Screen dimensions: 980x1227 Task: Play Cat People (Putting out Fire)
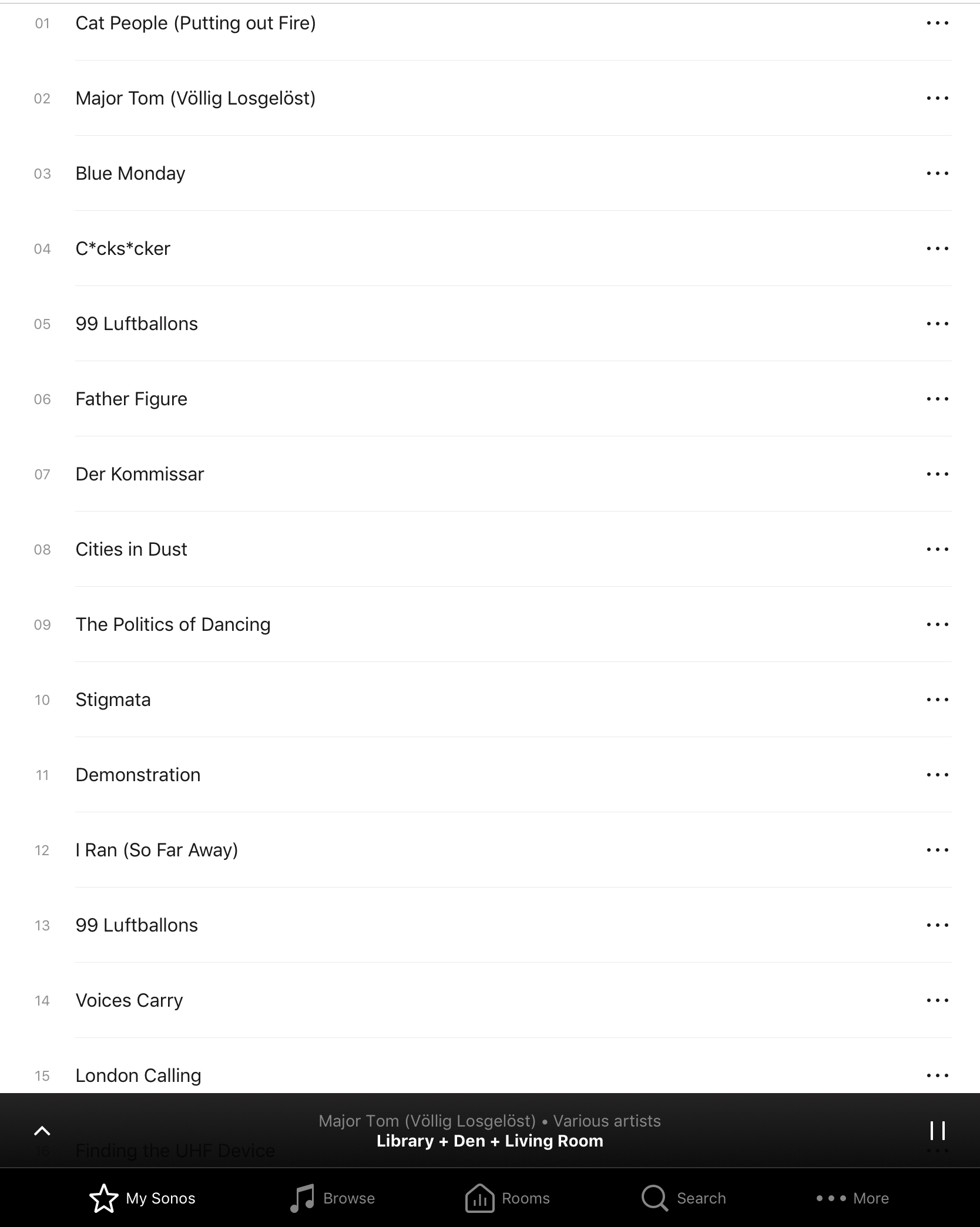(196, 23)
